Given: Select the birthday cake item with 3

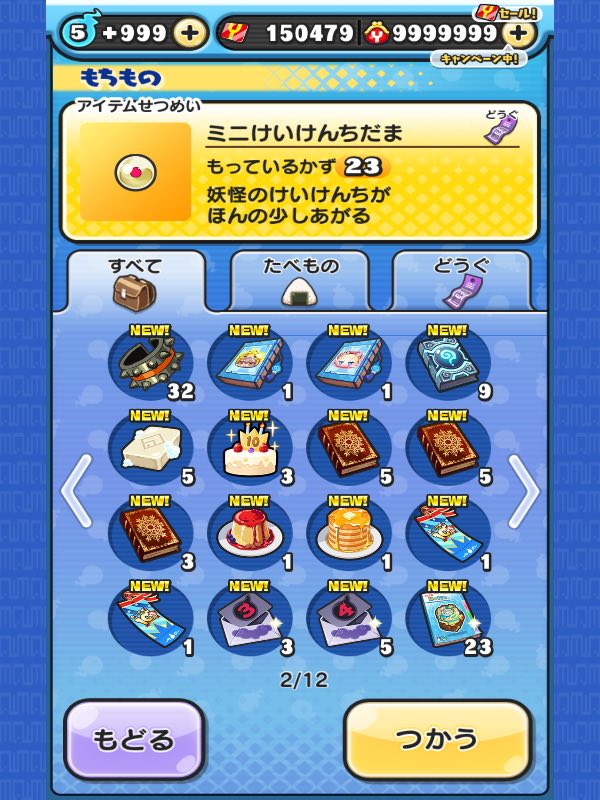Looking at the screenshot, I should [x=249, y=448].
